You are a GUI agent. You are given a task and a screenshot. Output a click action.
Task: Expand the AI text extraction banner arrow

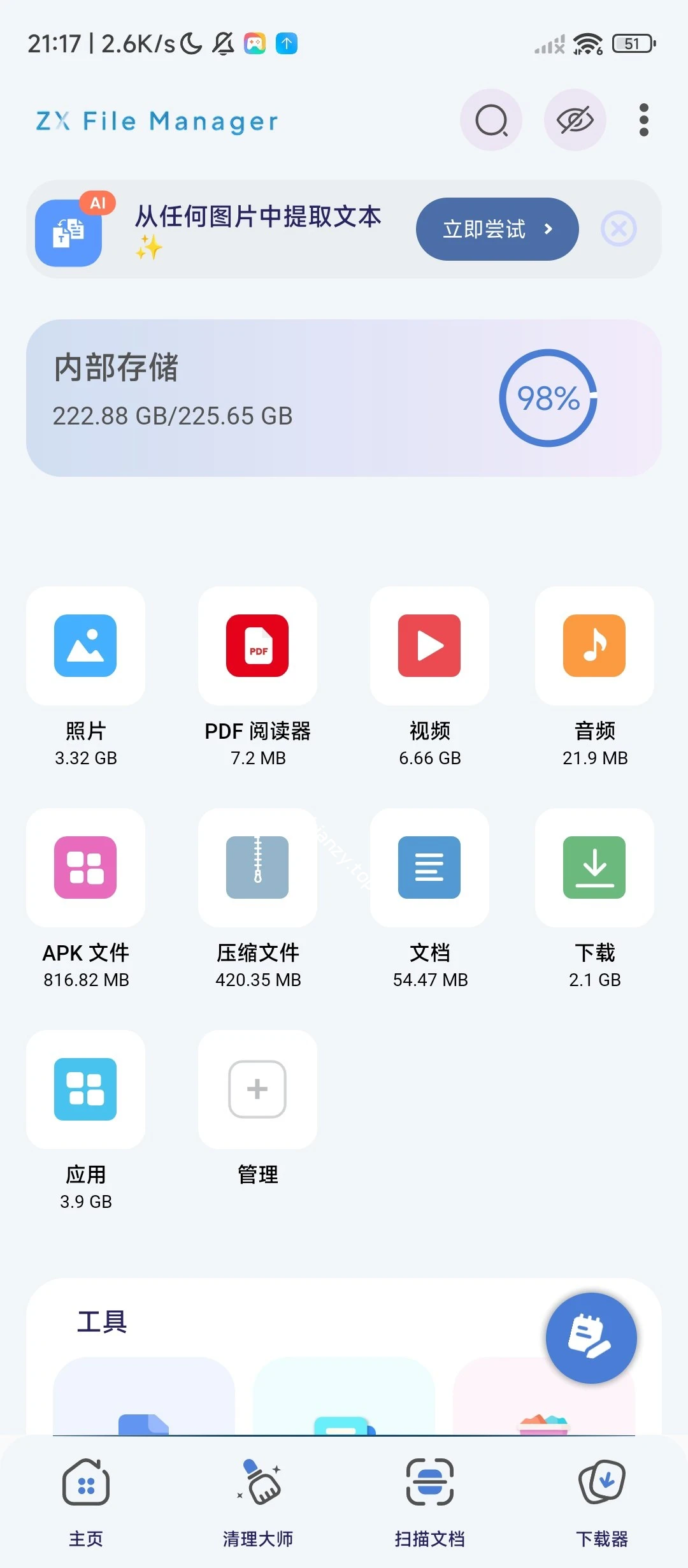click(x=549, y=229)
